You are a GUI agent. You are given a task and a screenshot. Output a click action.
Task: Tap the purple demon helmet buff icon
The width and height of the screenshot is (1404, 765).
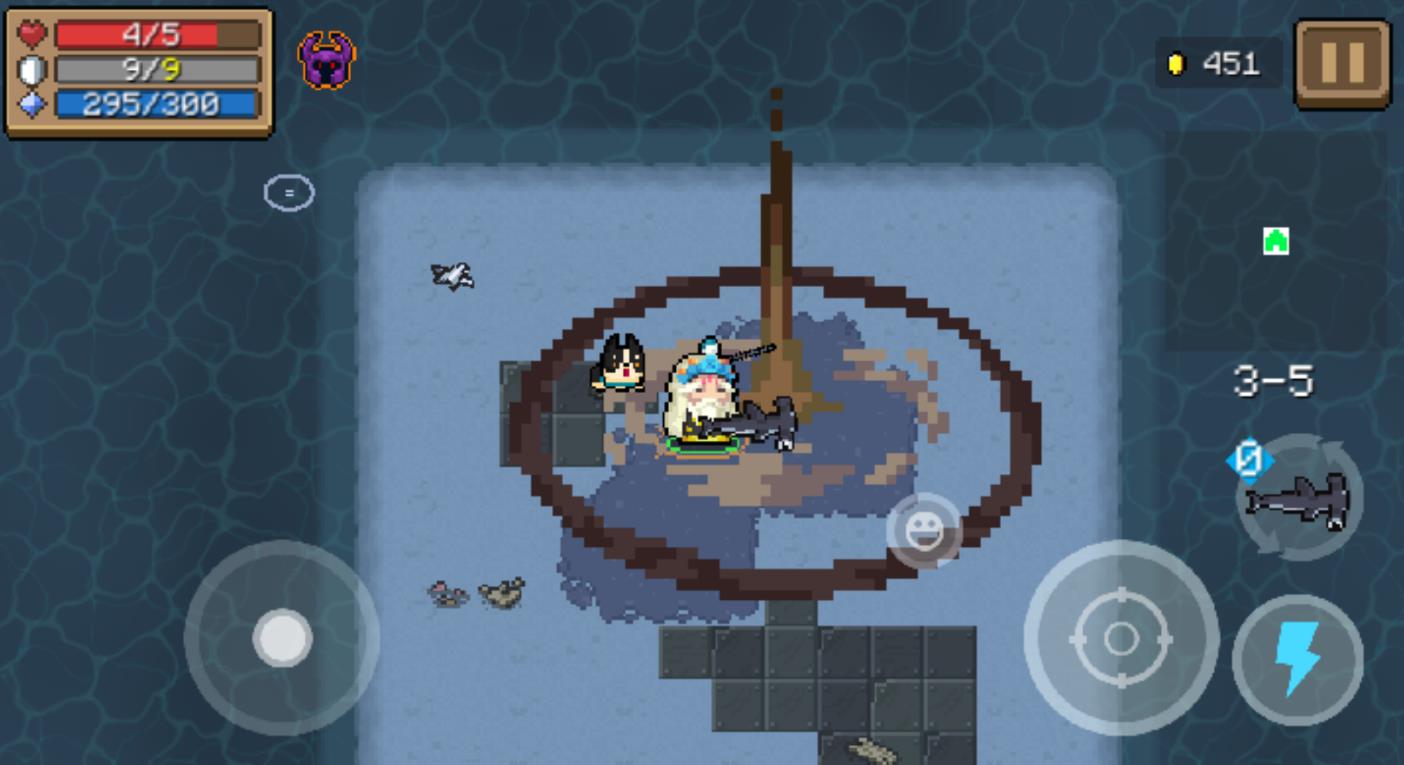coord(327,60)
